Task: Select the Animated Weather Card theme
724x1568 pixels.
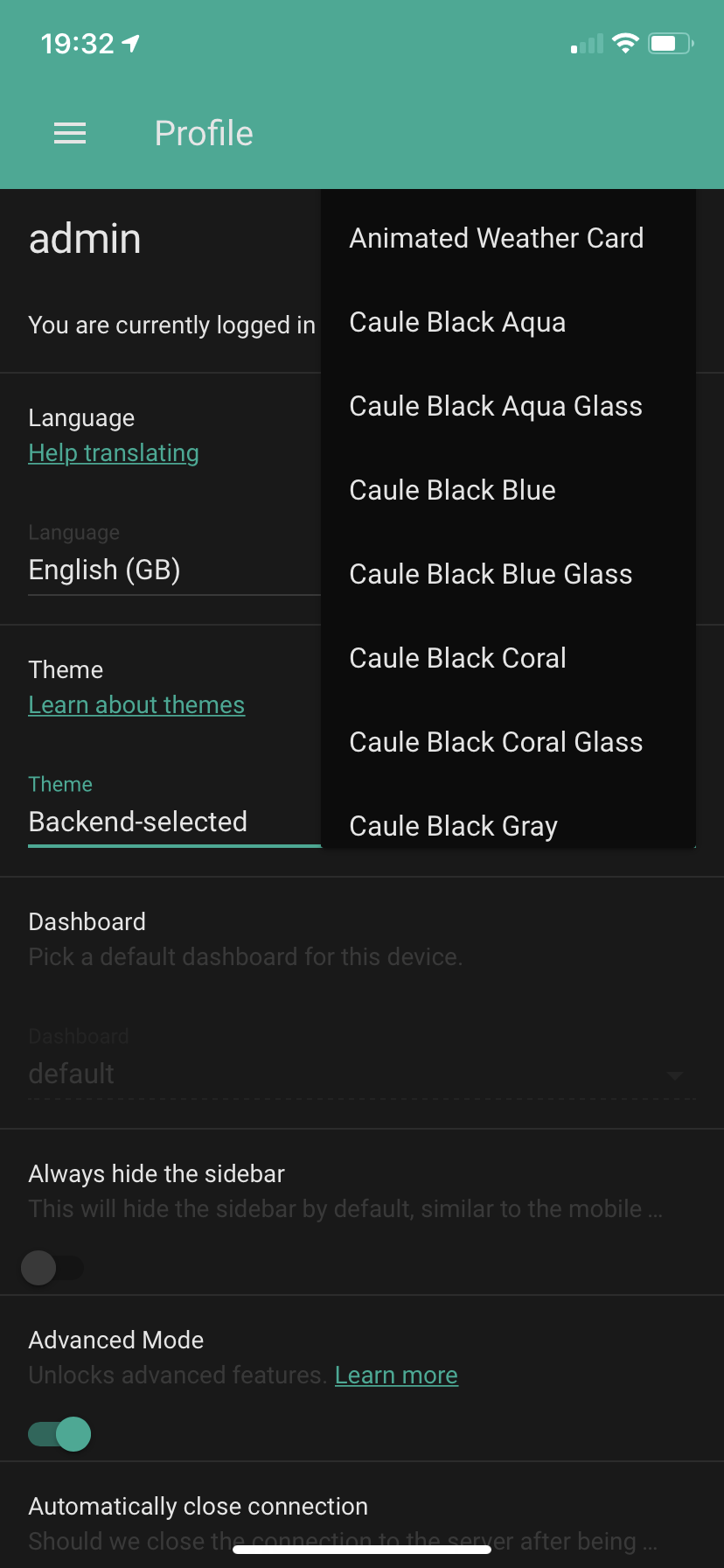Action: coord(497,237)
